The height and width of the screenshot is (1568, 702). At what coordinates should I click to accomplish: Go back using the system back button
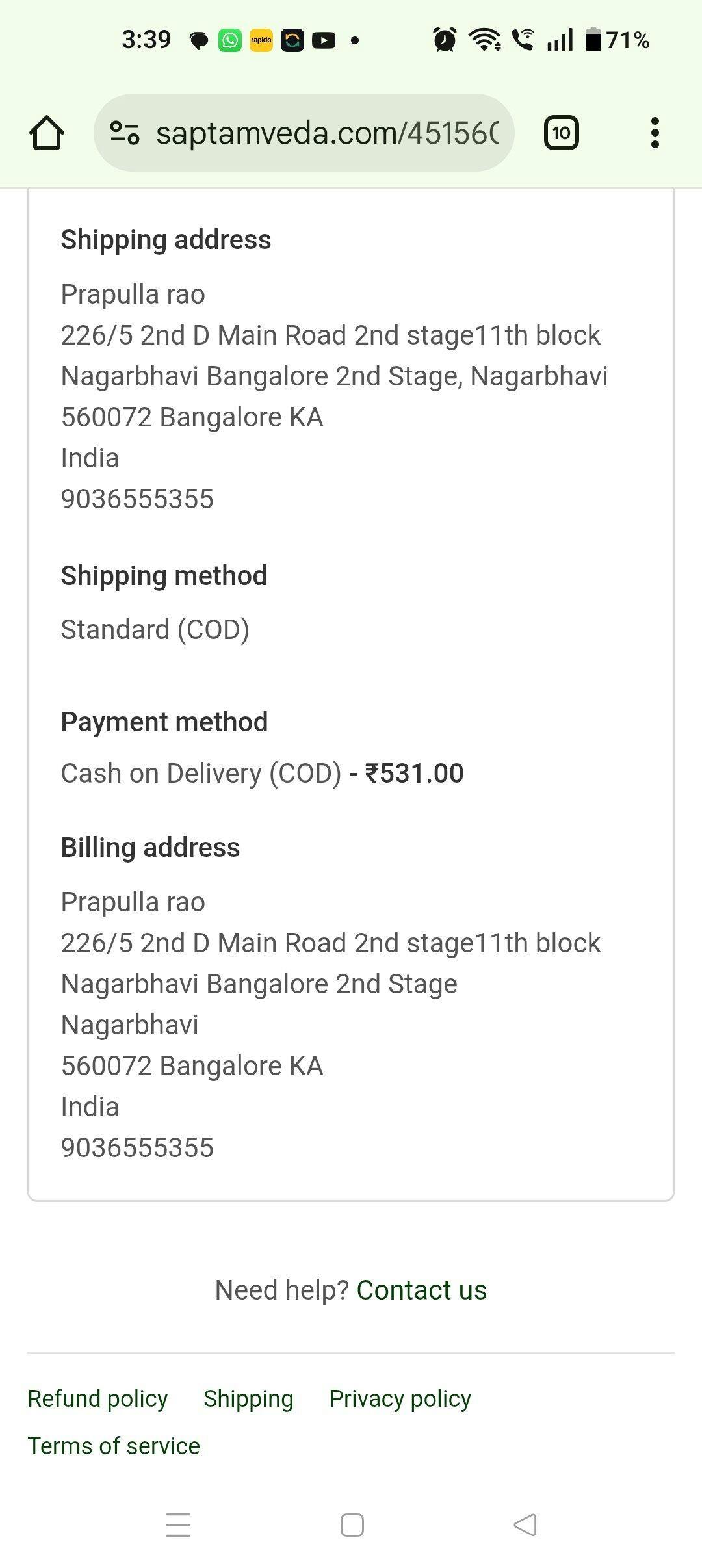point(525,1525)
